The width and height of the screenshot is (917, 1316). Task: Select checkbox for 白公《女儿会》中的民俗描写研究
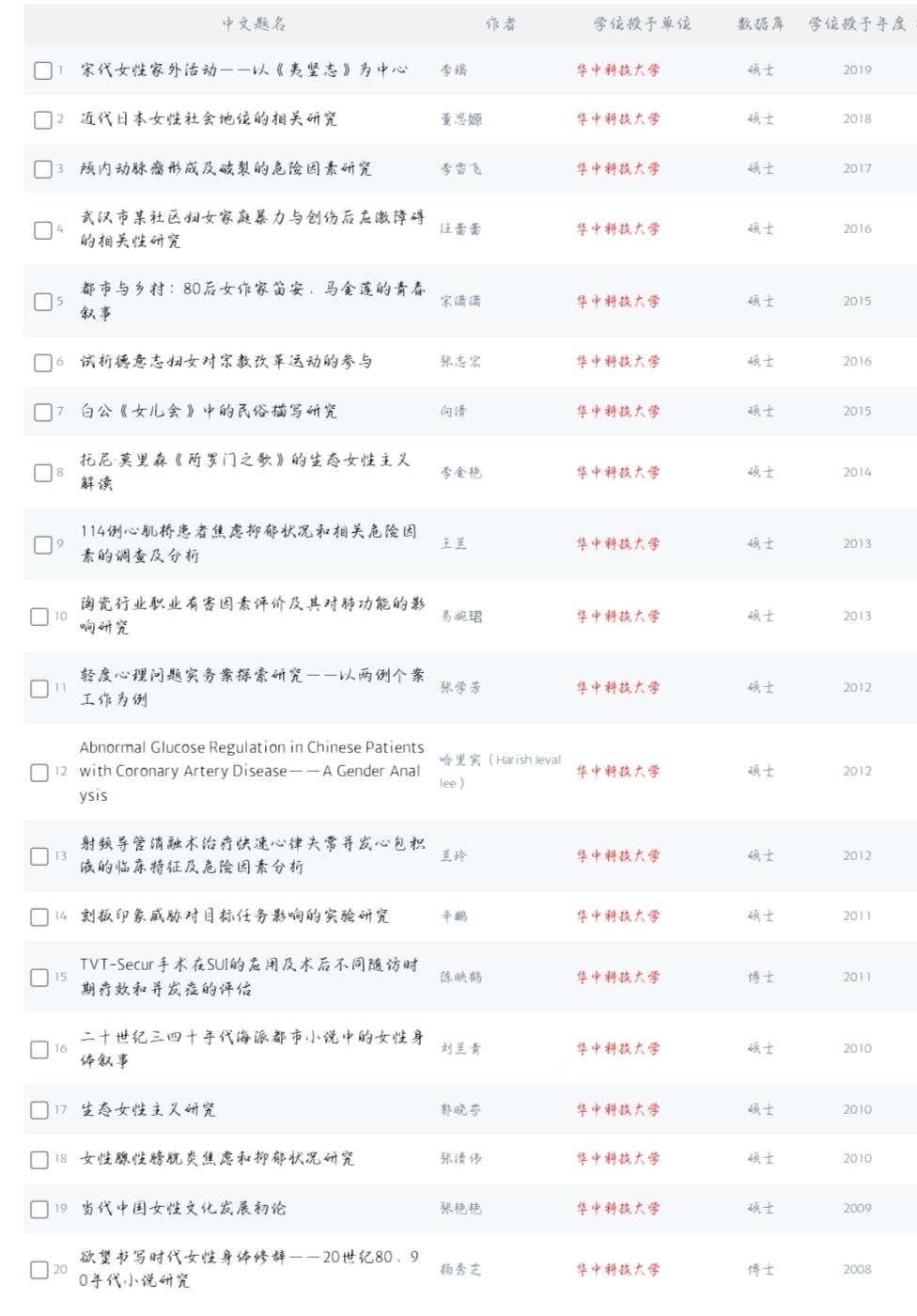pos(42,412)
